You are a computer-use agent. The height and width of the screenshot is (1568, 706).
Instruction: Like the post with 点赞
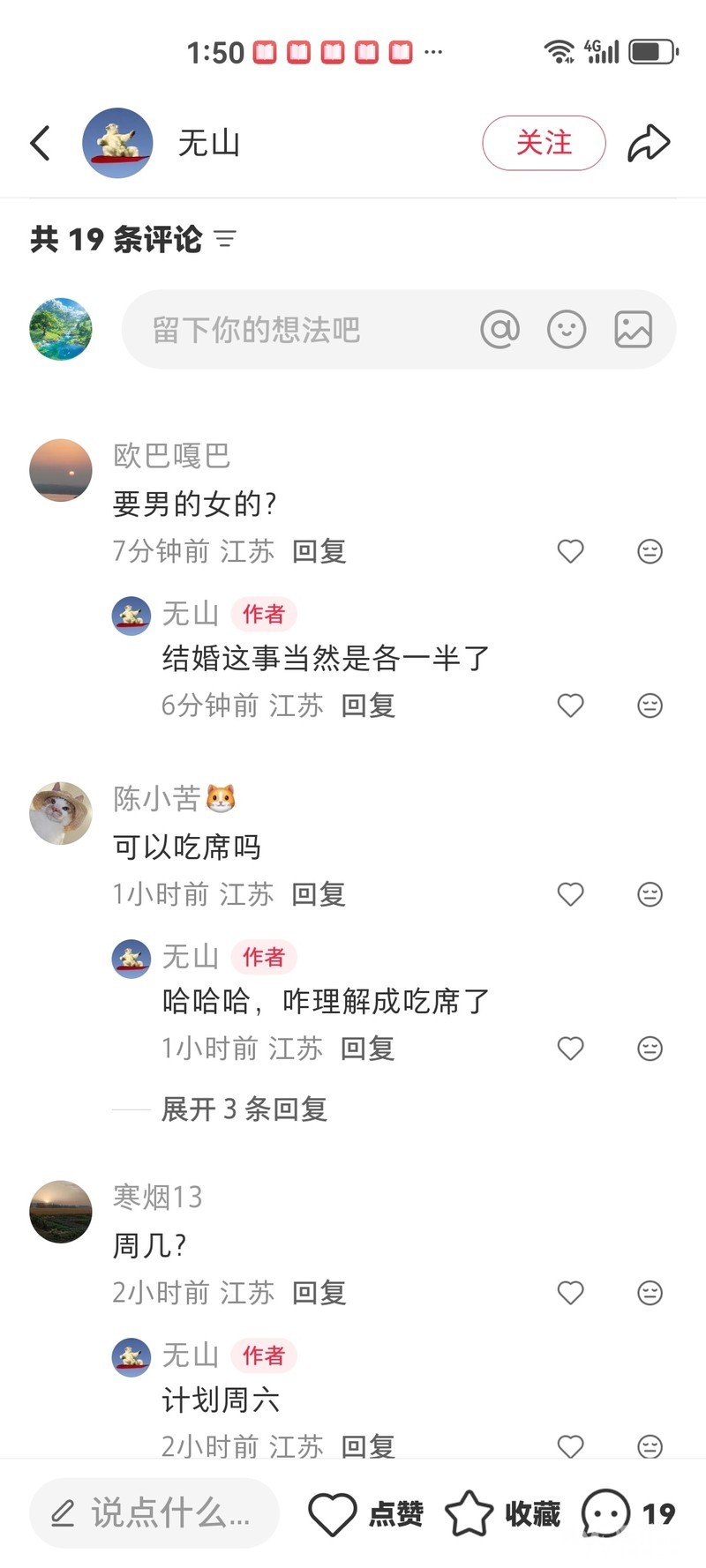coord(366,1513)
